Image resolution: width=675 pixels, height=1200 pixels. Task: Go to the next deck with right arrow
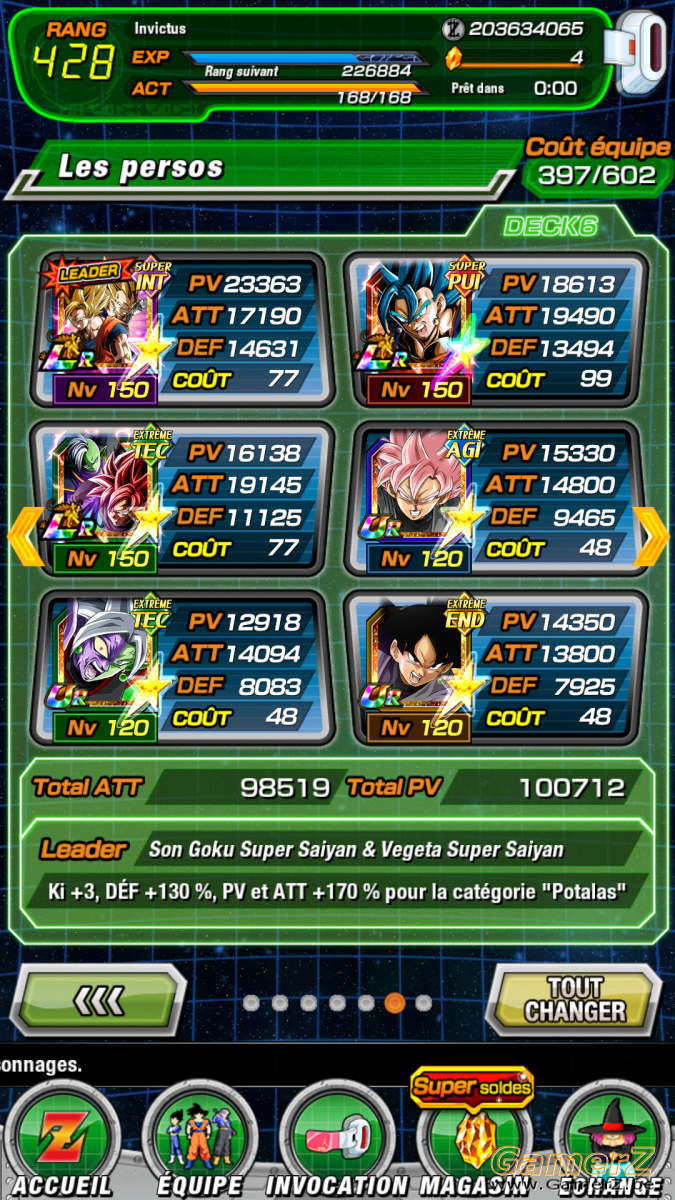coord(652,537)
